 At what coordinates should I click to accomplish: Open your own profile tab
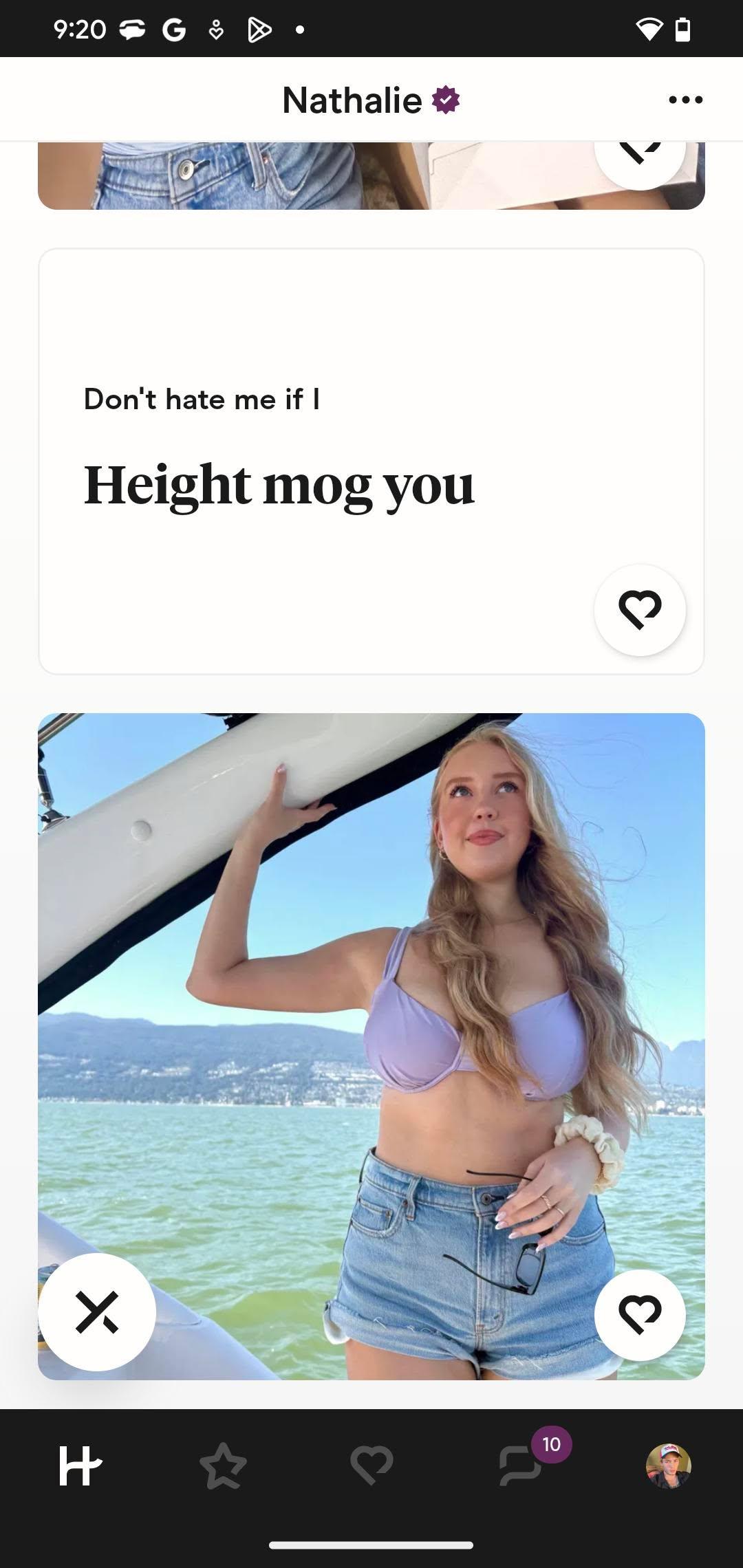tap(668, 1466)
